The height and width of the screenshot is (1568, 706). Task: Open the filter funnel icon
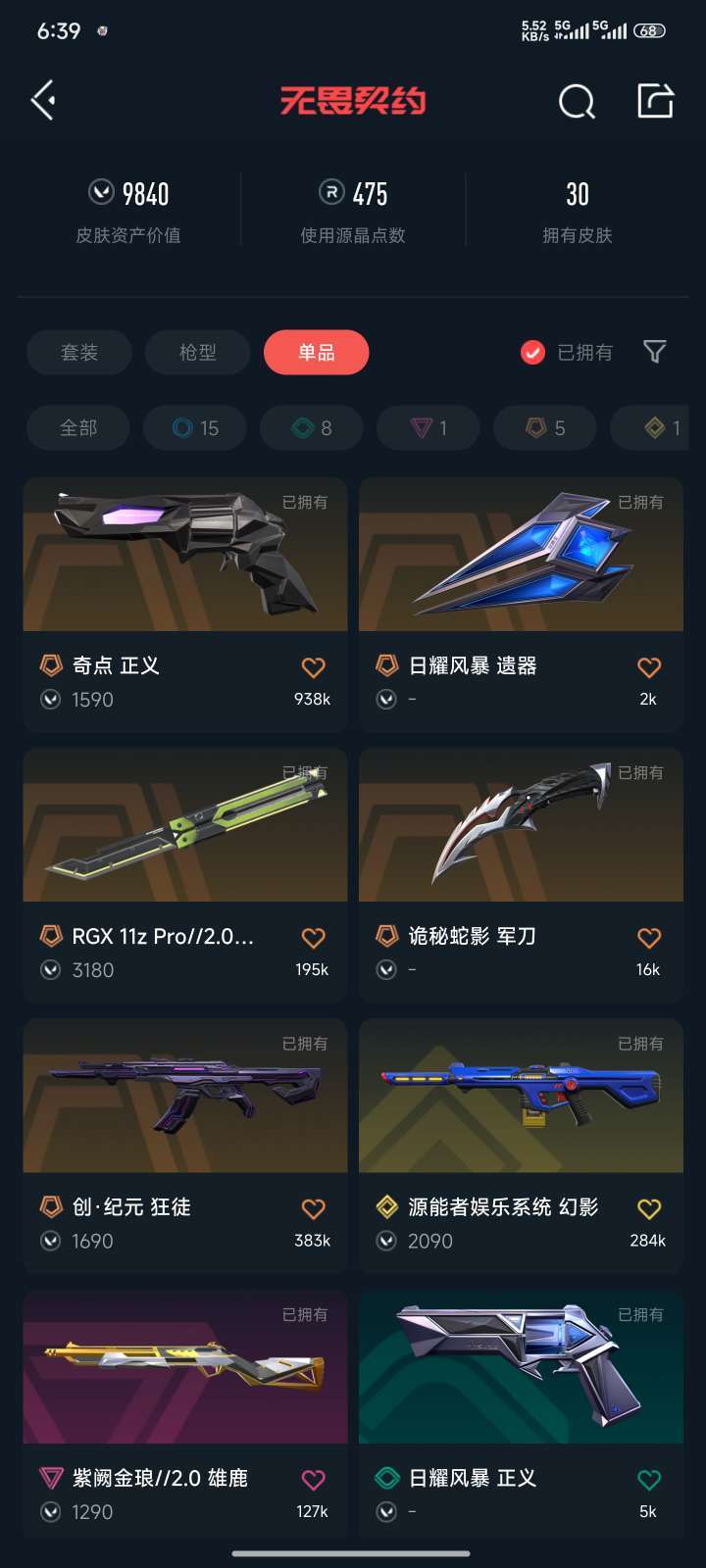(654, 352)
